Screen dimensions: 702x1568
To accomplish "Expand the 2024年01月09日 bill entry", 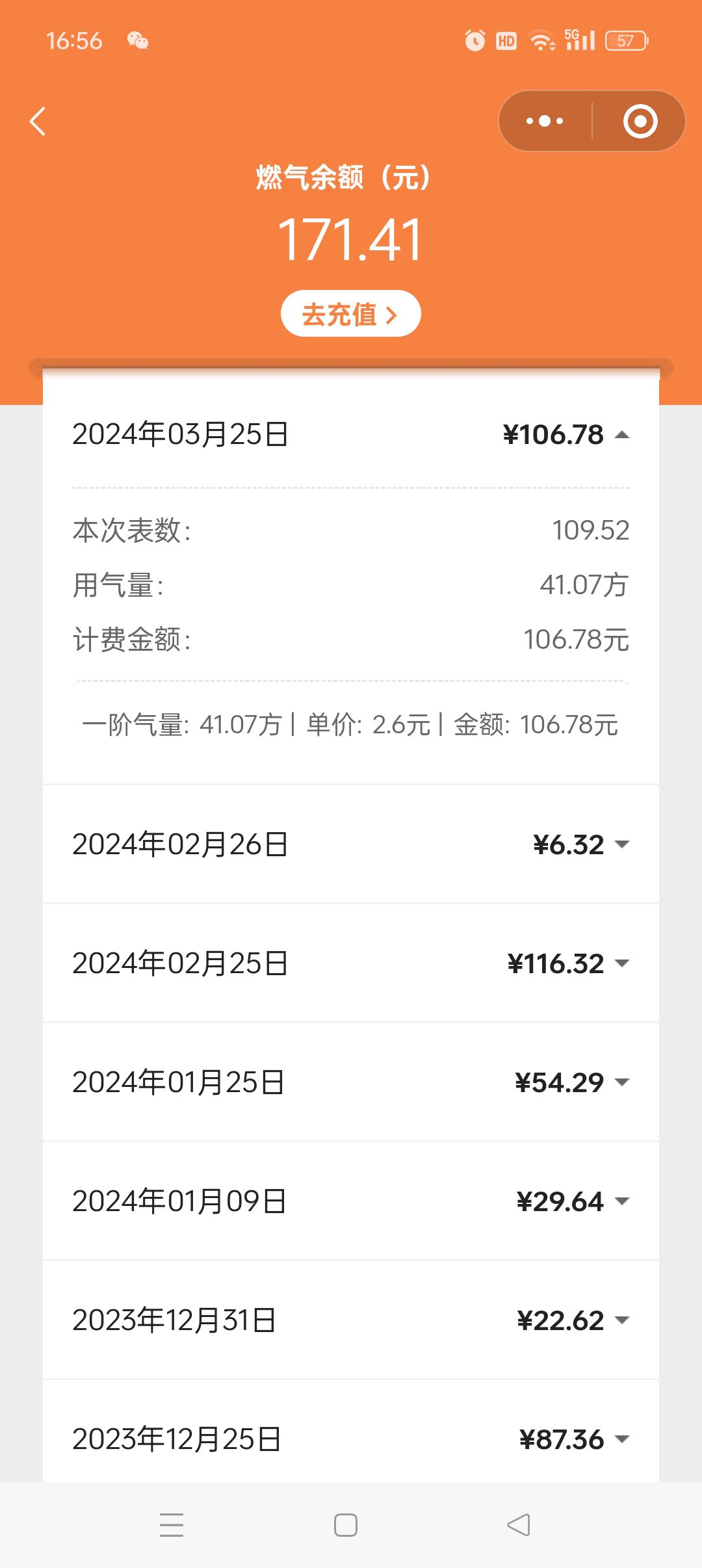I will (351, 1201).
